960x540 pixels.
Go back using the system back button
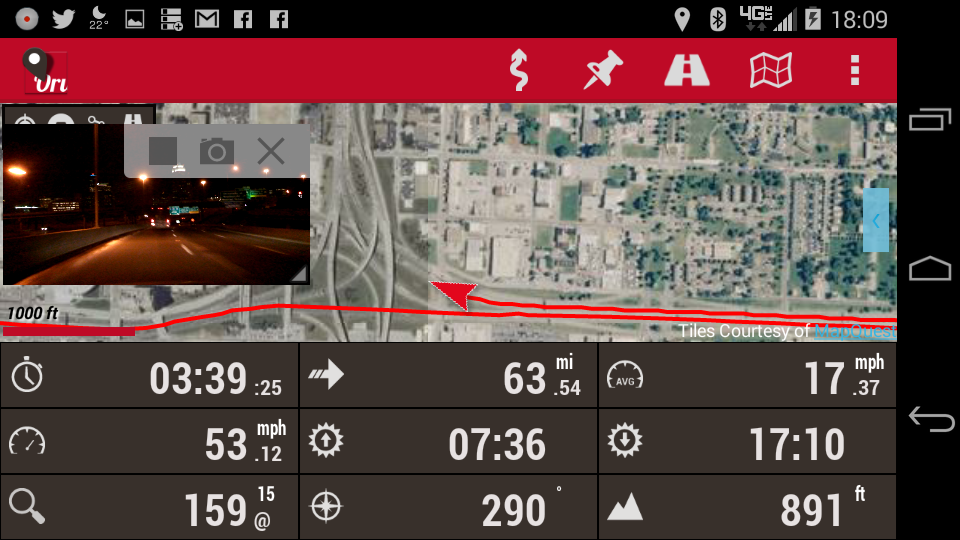point(930,419)
